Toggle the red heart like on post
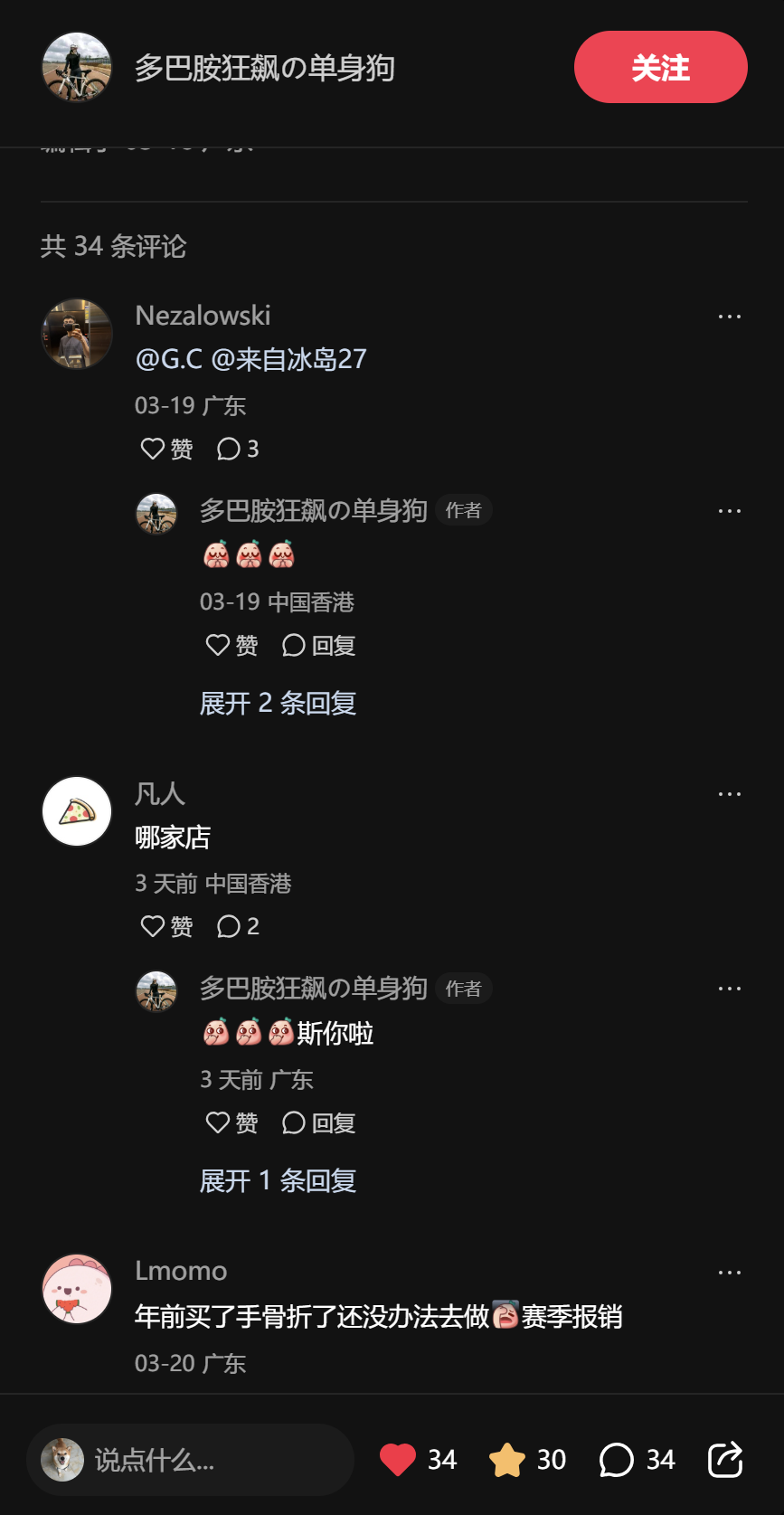784x1515 pixels. (x=398, y=1459)
